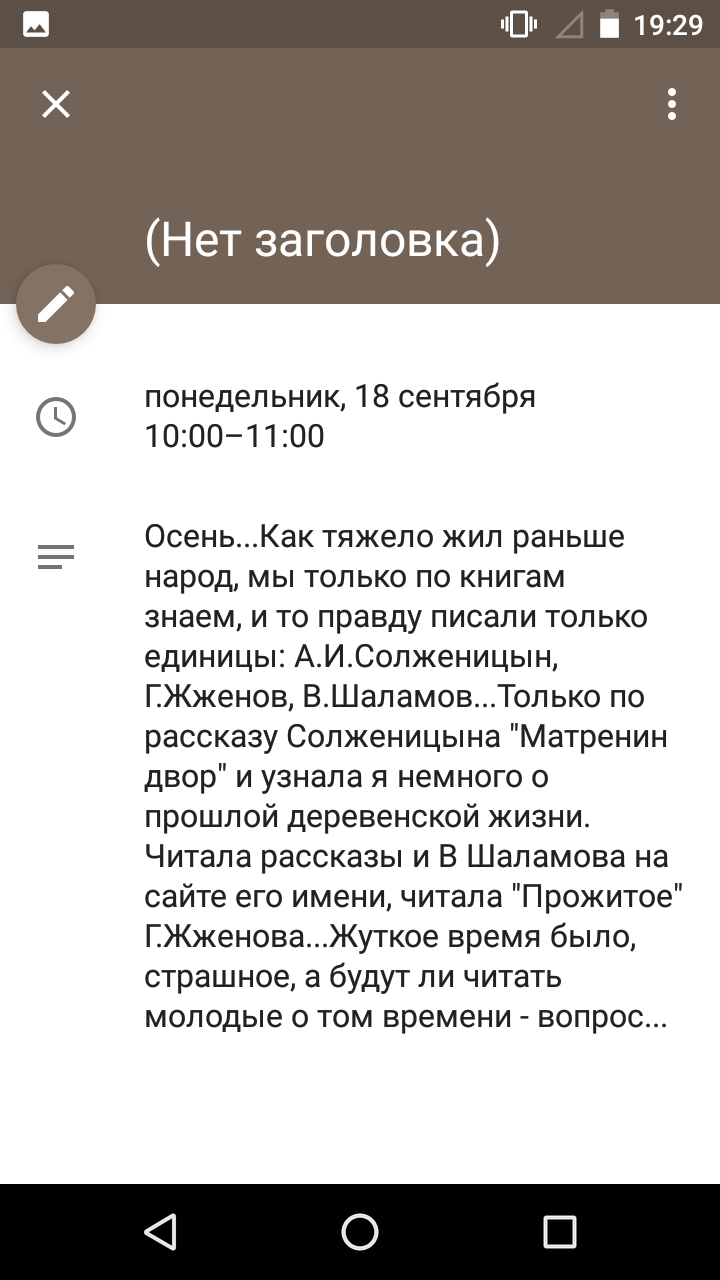720x1280 pixels.
Task: Edit this event with the pencil button
Action: point(56,304)
